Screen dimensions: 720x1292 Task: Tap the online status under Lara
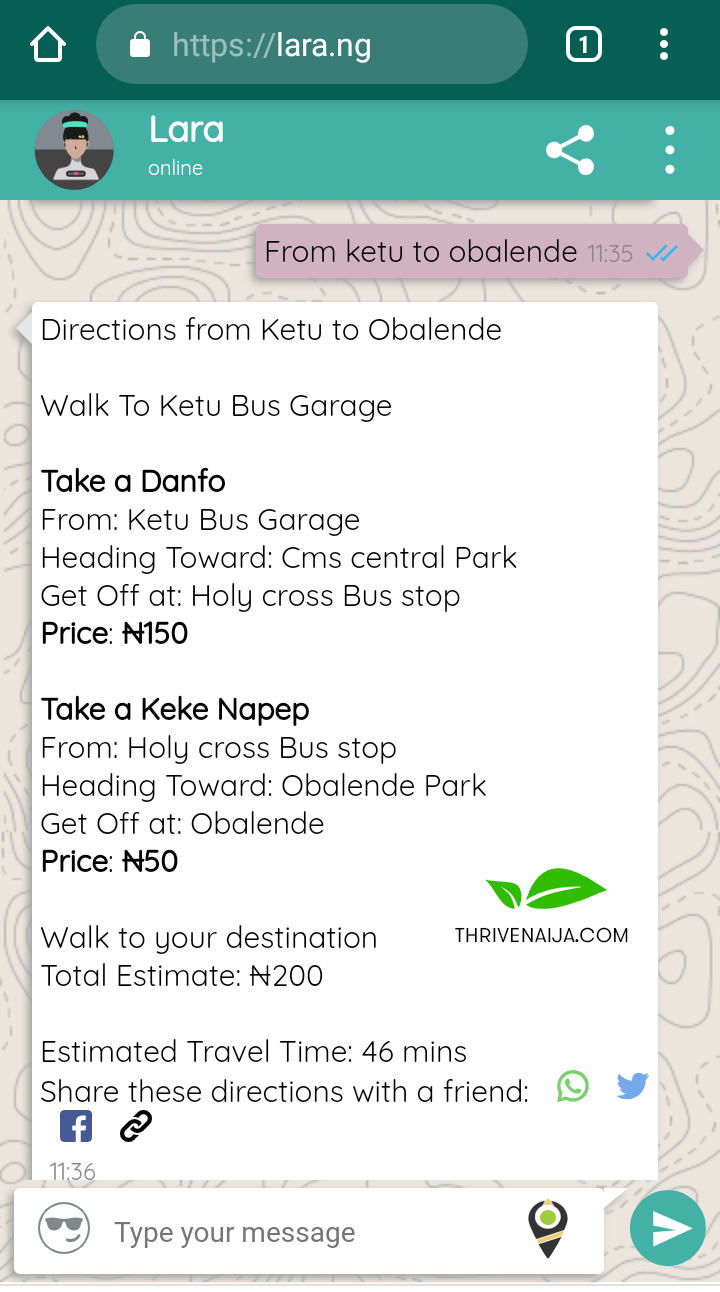pos(175,168)
